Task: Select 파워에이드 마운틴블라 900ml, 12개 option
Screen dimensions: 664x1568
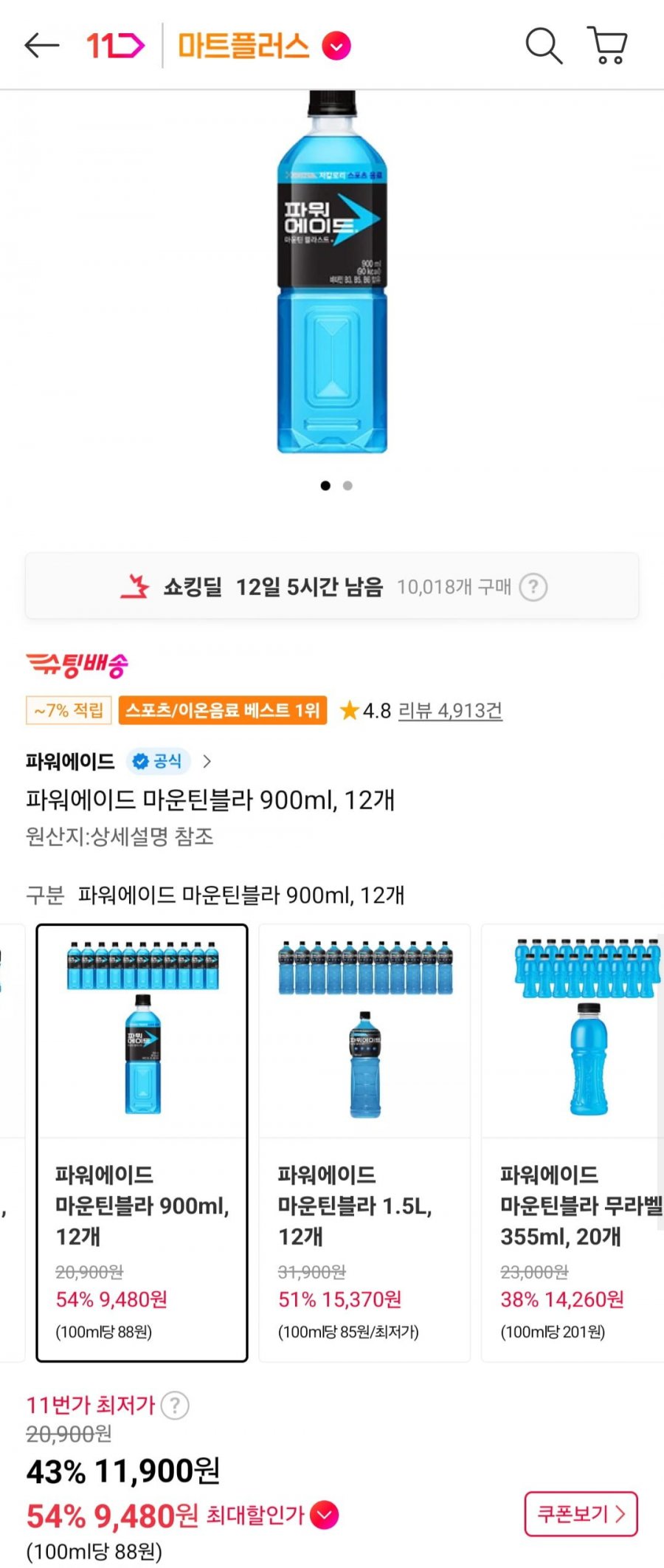Action: click(x=142, y=1141)
